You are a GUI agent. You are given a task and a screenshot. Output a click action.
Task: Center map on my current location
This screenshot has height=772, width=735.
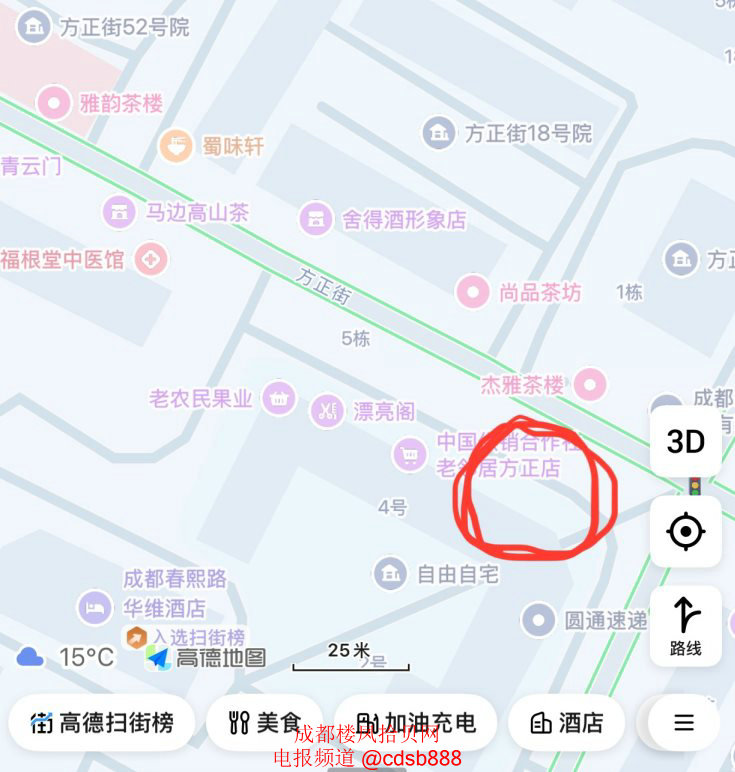tap(686, 532)
